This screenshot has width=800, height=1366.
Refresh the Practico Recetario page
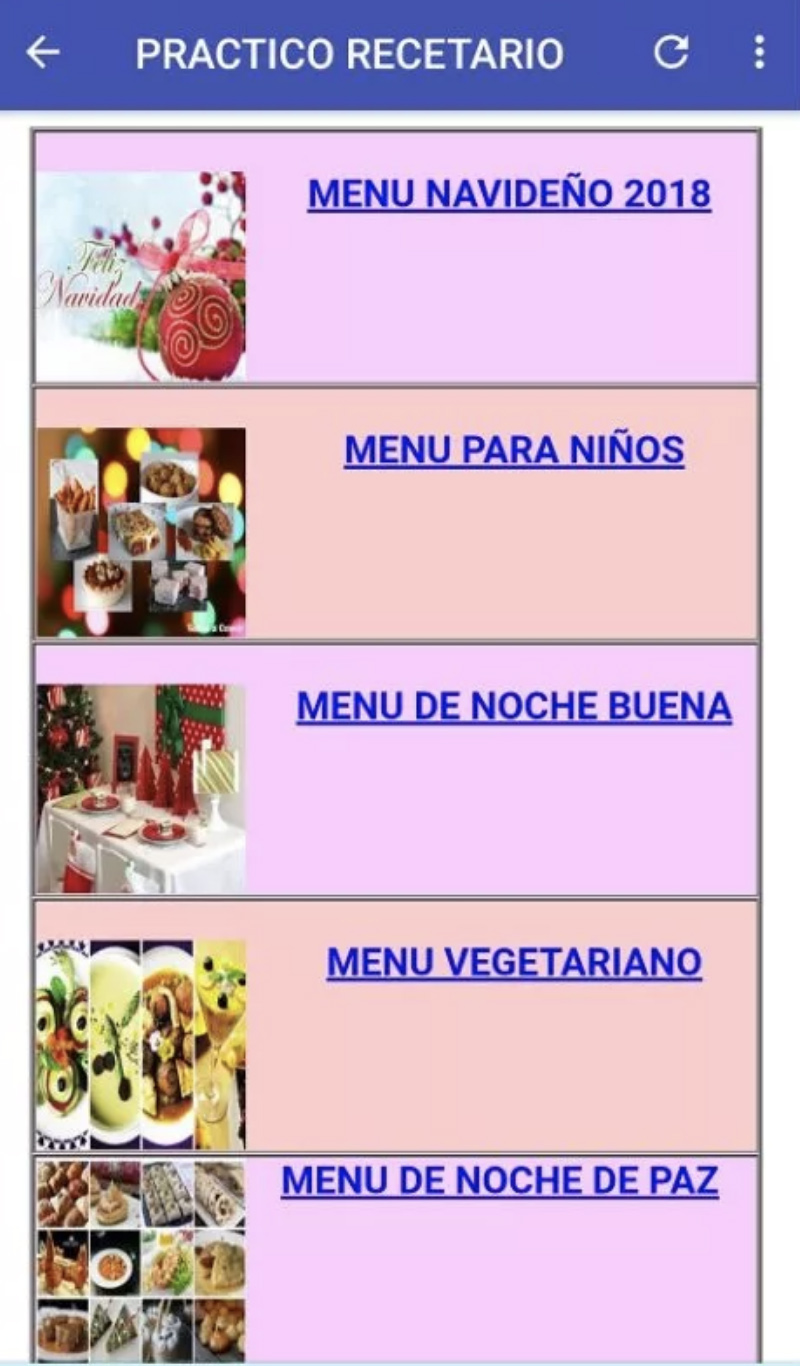[671, 52]
